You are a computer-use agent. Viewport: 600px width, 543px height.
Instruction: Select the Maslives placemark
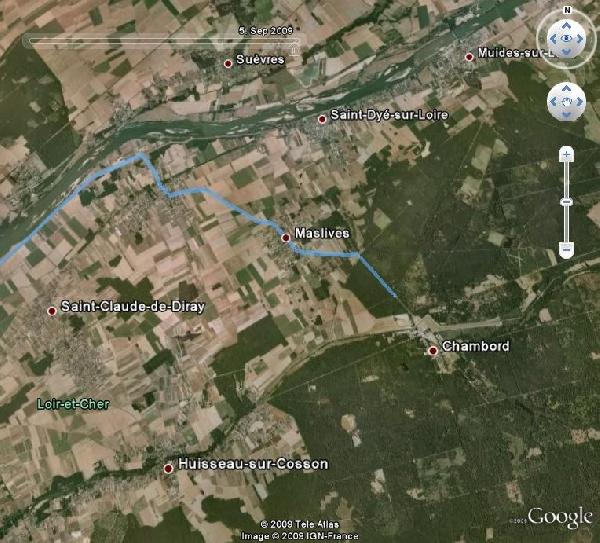click(x=286, y=237)
